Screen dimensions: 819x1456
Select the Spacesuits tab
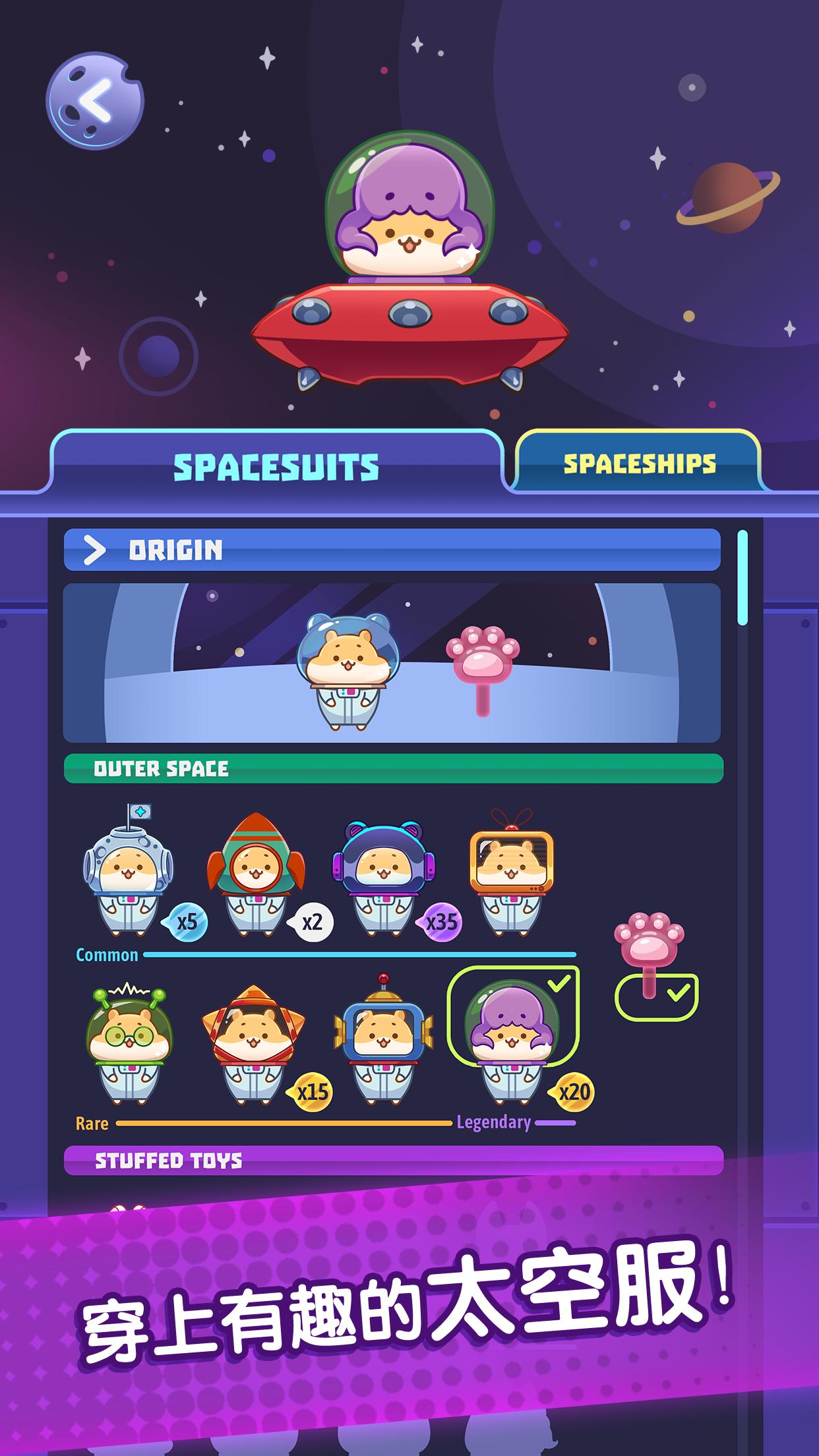(x=276, y=467)
